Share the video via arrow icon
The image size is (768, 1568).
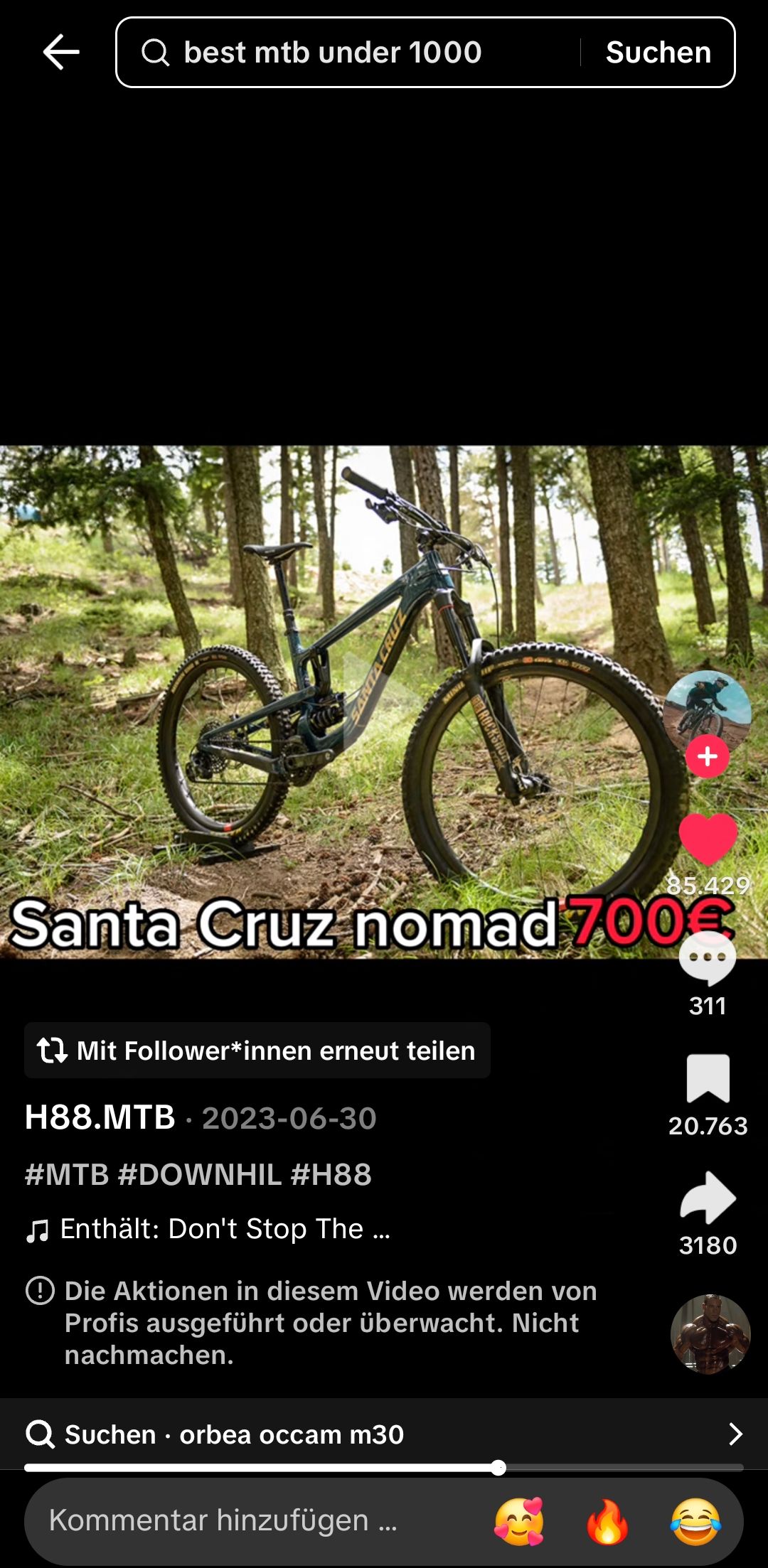point(708,1198)
